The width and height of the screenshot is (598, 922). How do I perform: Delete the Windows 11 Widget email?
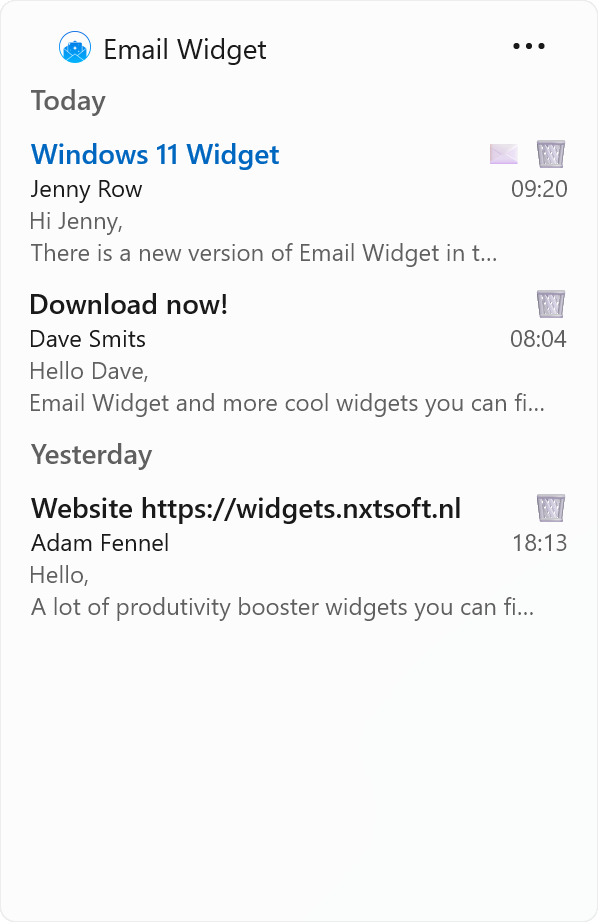point(551,154)
